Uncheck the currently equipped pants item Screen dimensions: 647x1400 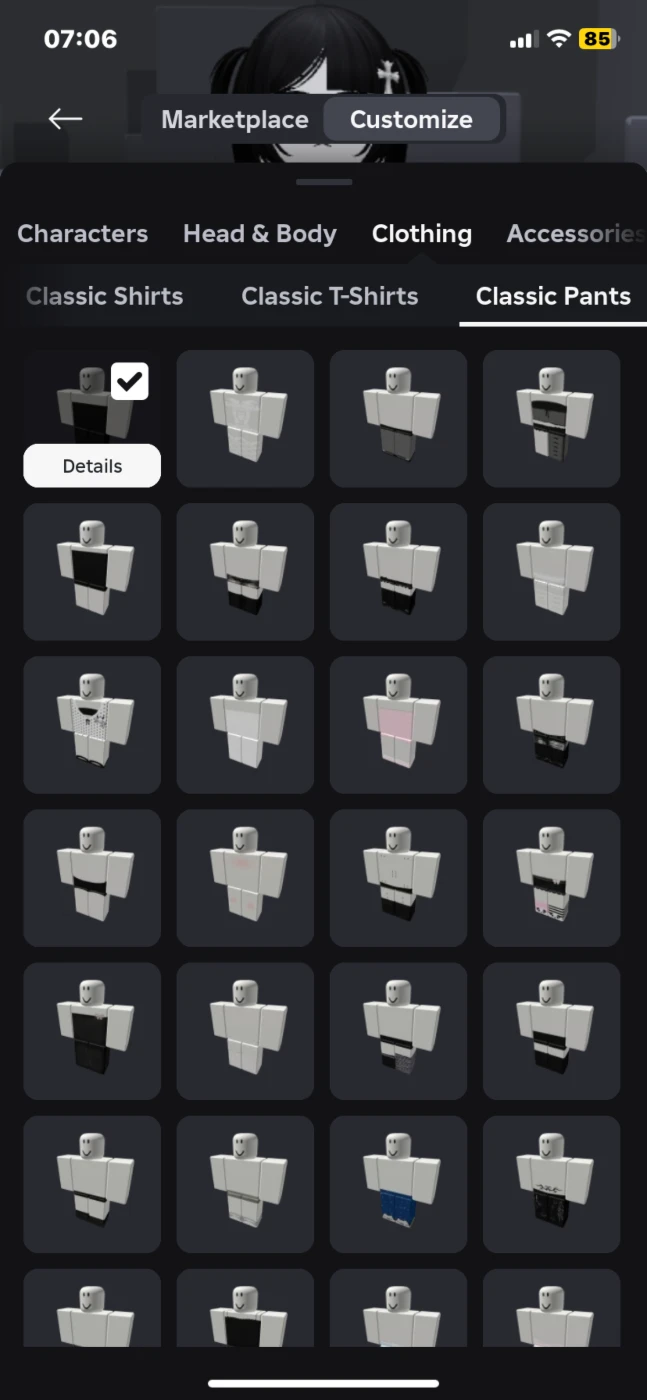tap(130, 380)
